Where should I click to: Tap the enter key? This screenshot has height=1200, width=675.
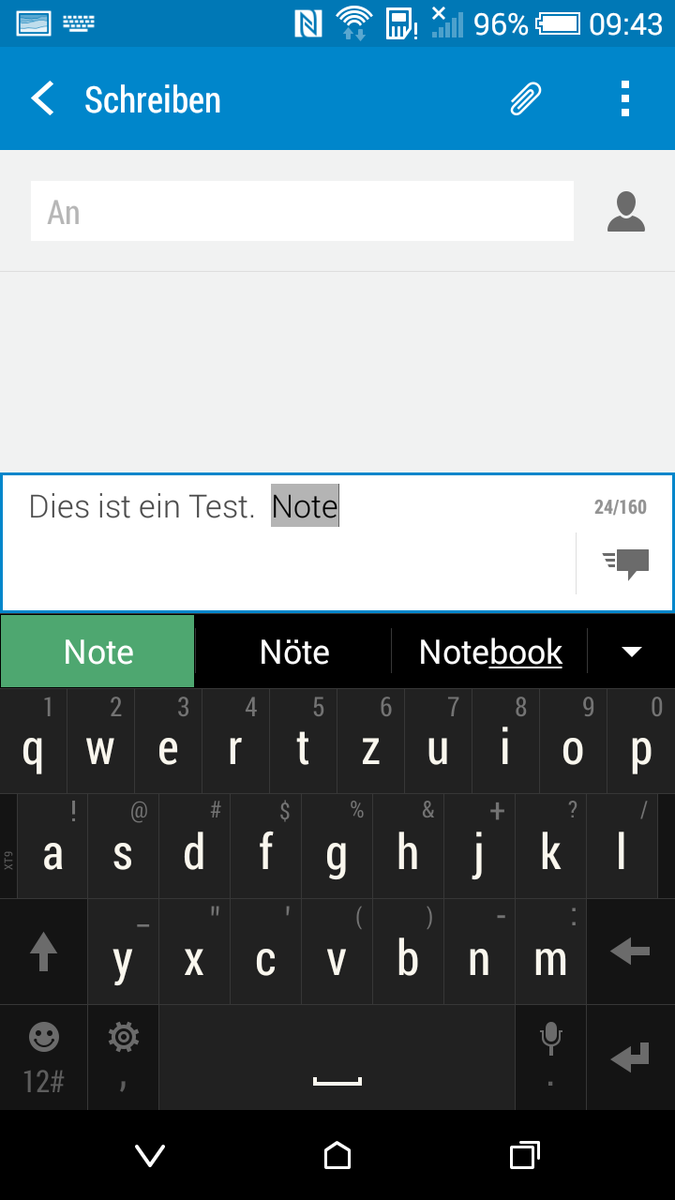tap(631, 1058)
